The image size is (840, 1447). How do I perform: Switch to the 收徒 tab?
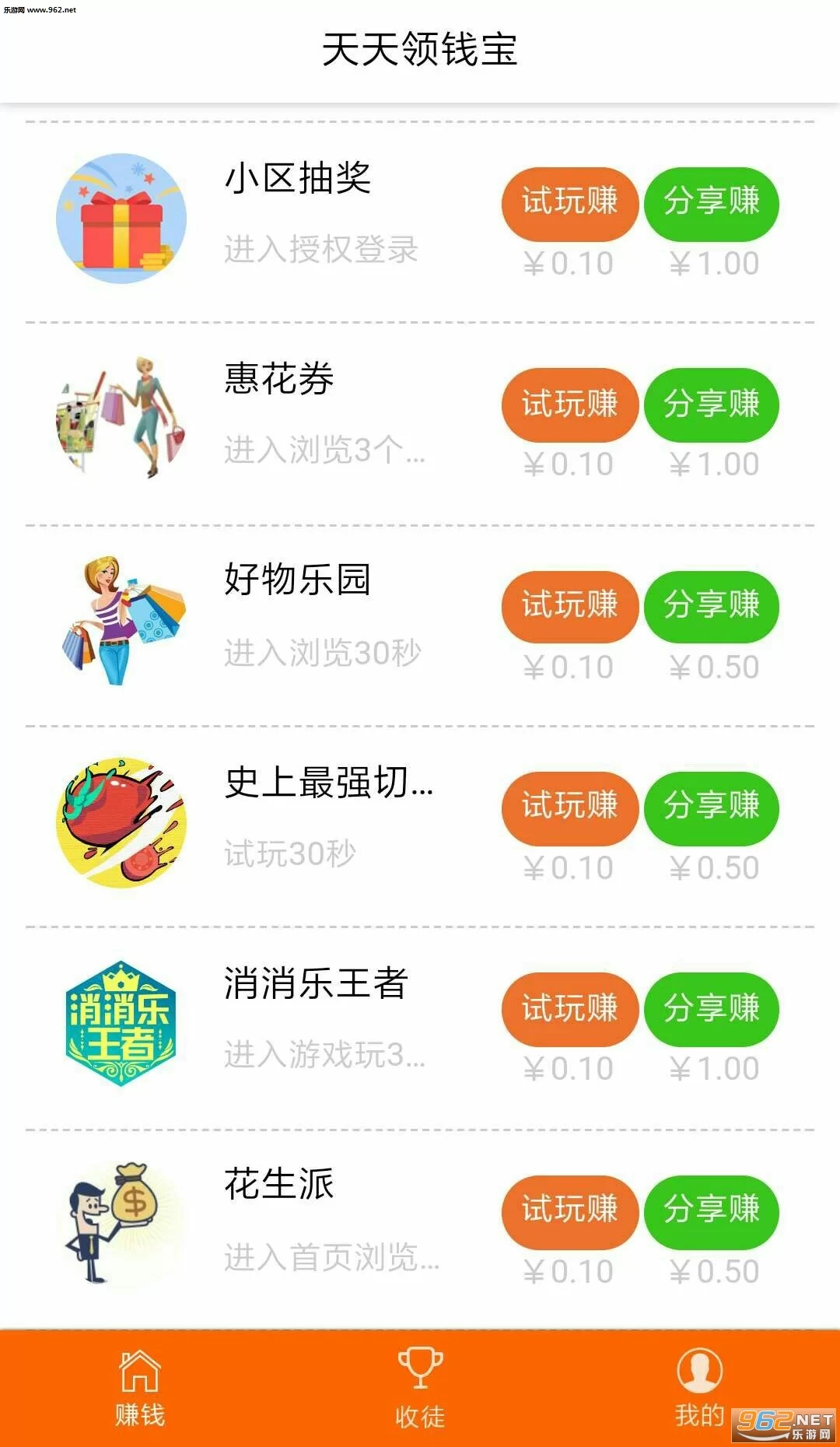point(420,1393)
